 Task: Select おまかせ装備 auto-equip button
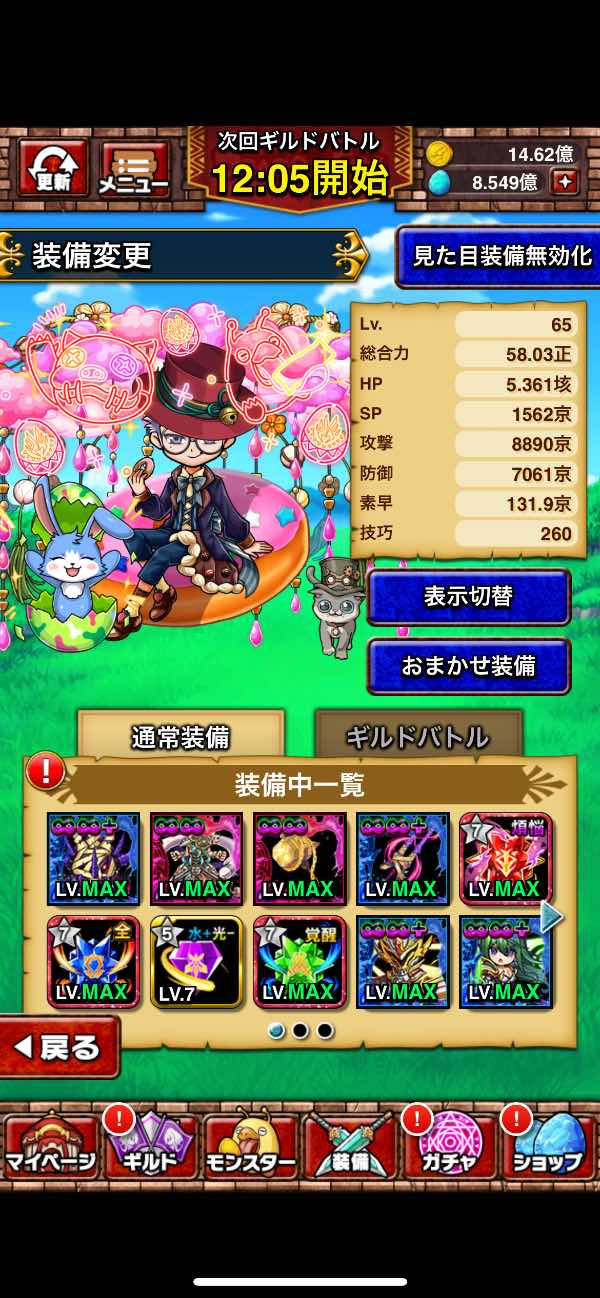coord(469,666)
